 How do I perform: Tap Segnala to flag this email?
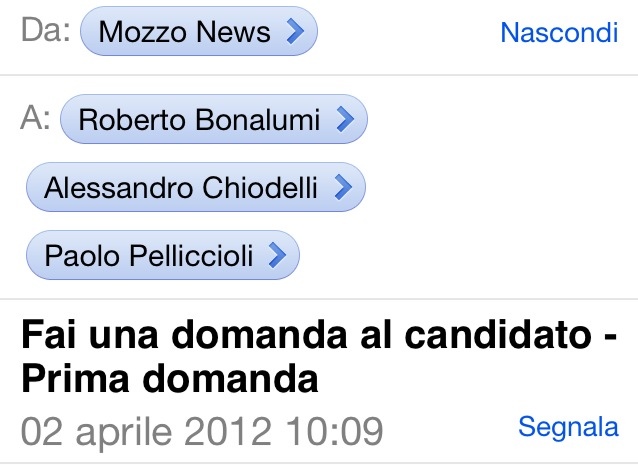(x=568, y=428)
